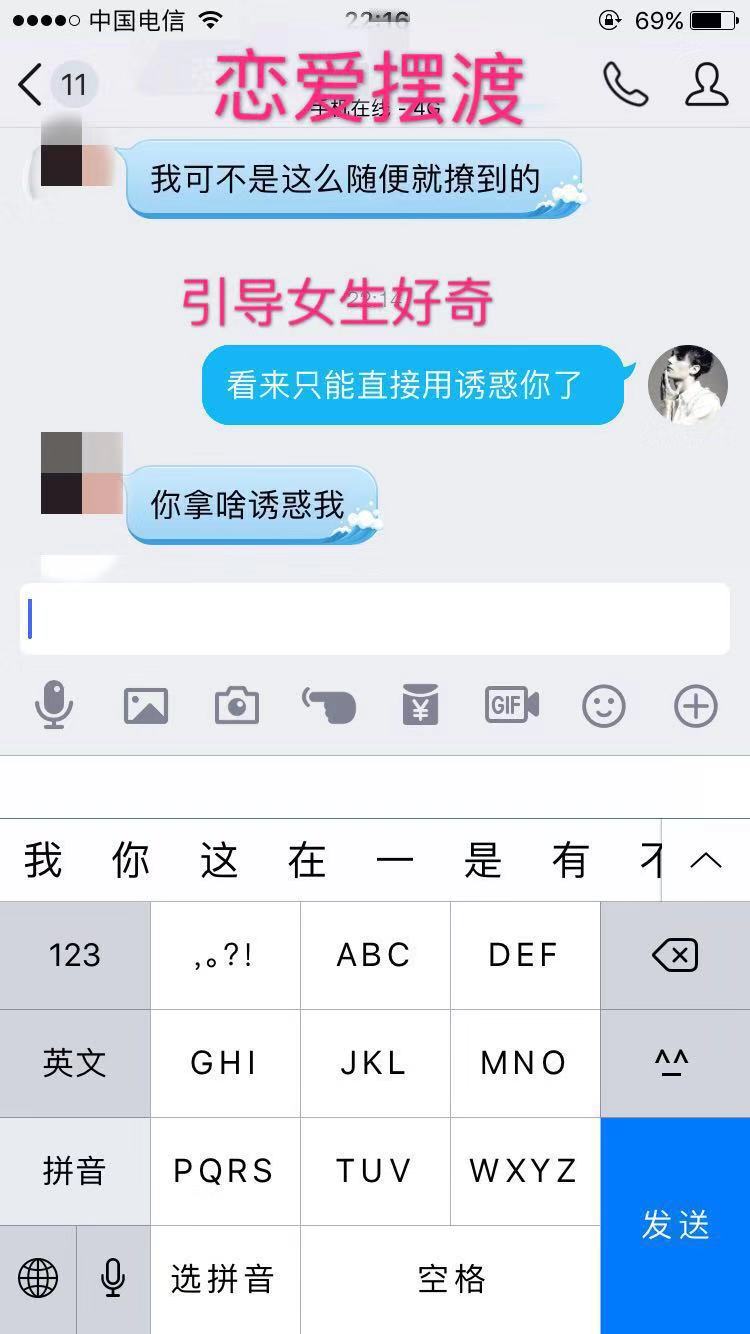Viewport: 750px width, 1334px height.
Task: Open the emoji smiley panel
Action: (x=604, y=706)
